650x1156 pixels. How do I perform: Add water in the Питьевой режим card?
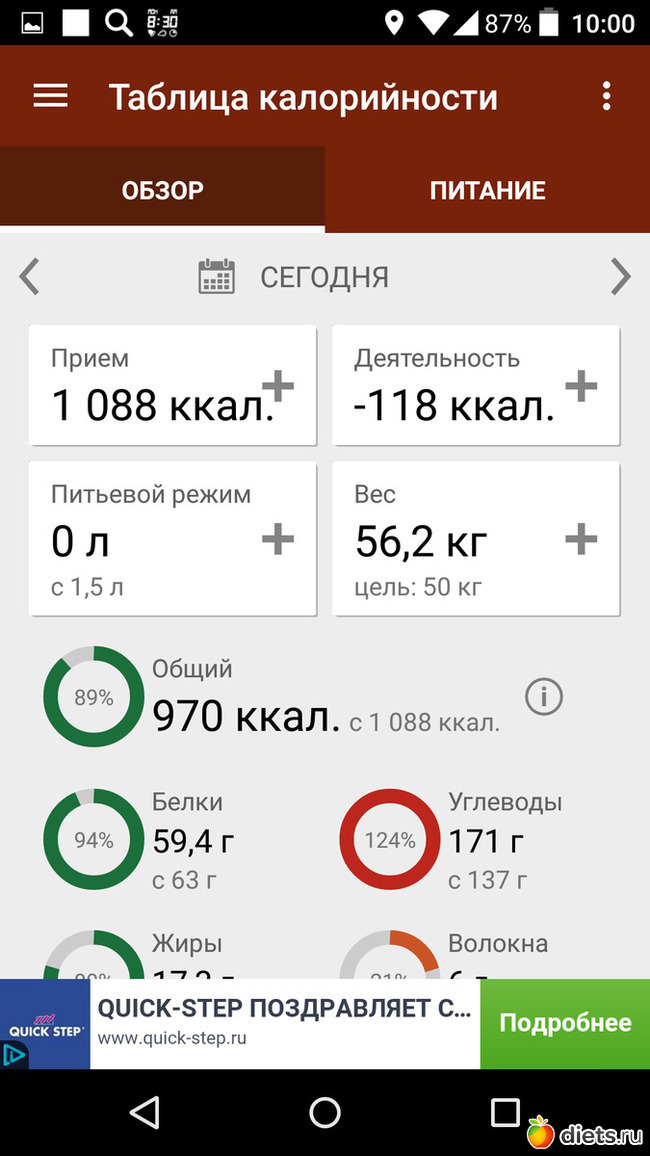pos(278,540)
